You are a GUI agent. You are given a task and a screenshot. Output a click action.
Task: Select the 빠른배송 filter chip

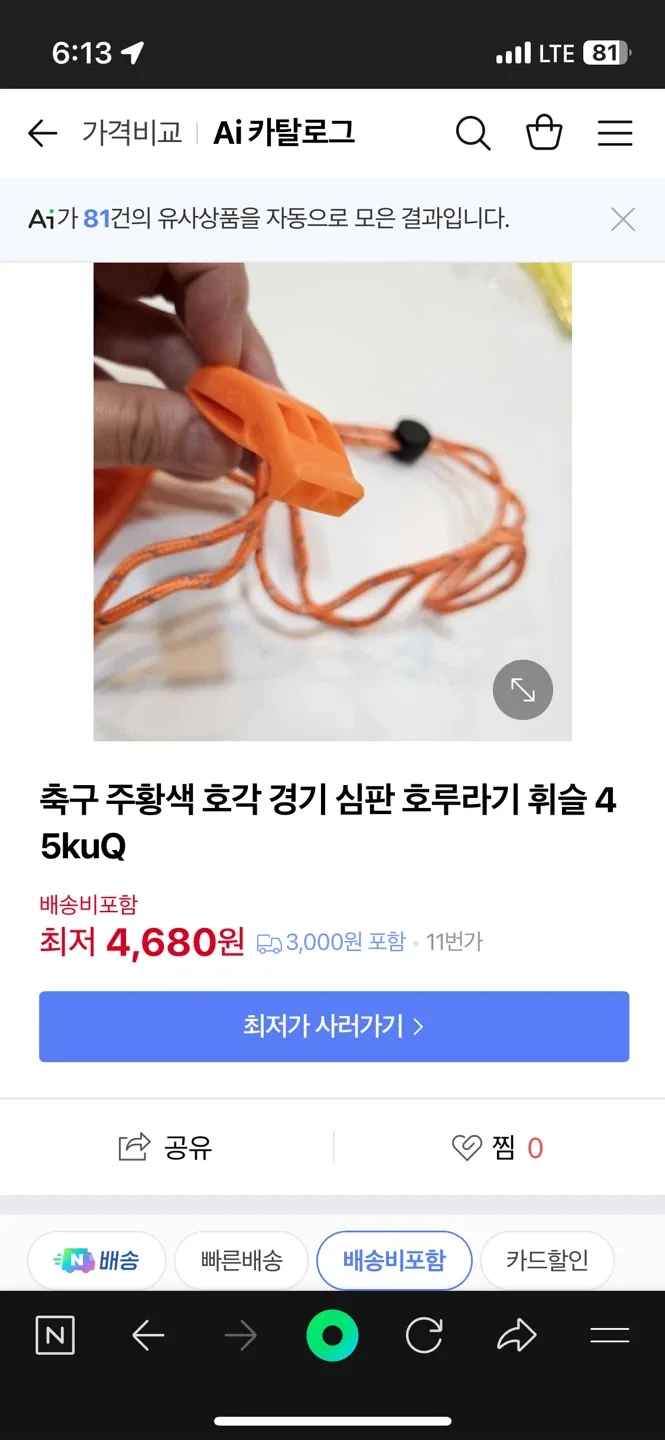click(x=241, y=1261)
